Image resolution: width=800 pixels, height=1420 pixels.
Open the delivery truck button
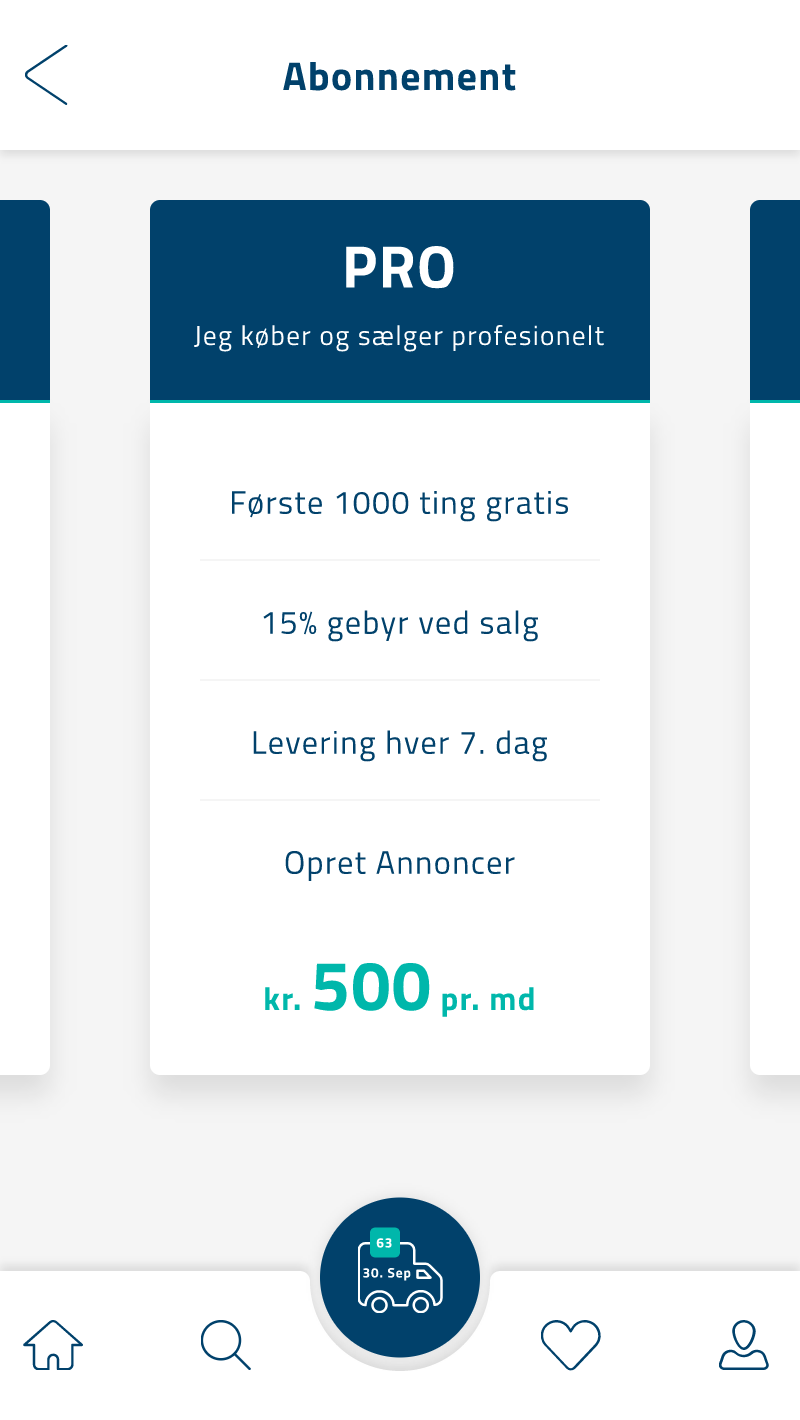tap(400, 1277)
